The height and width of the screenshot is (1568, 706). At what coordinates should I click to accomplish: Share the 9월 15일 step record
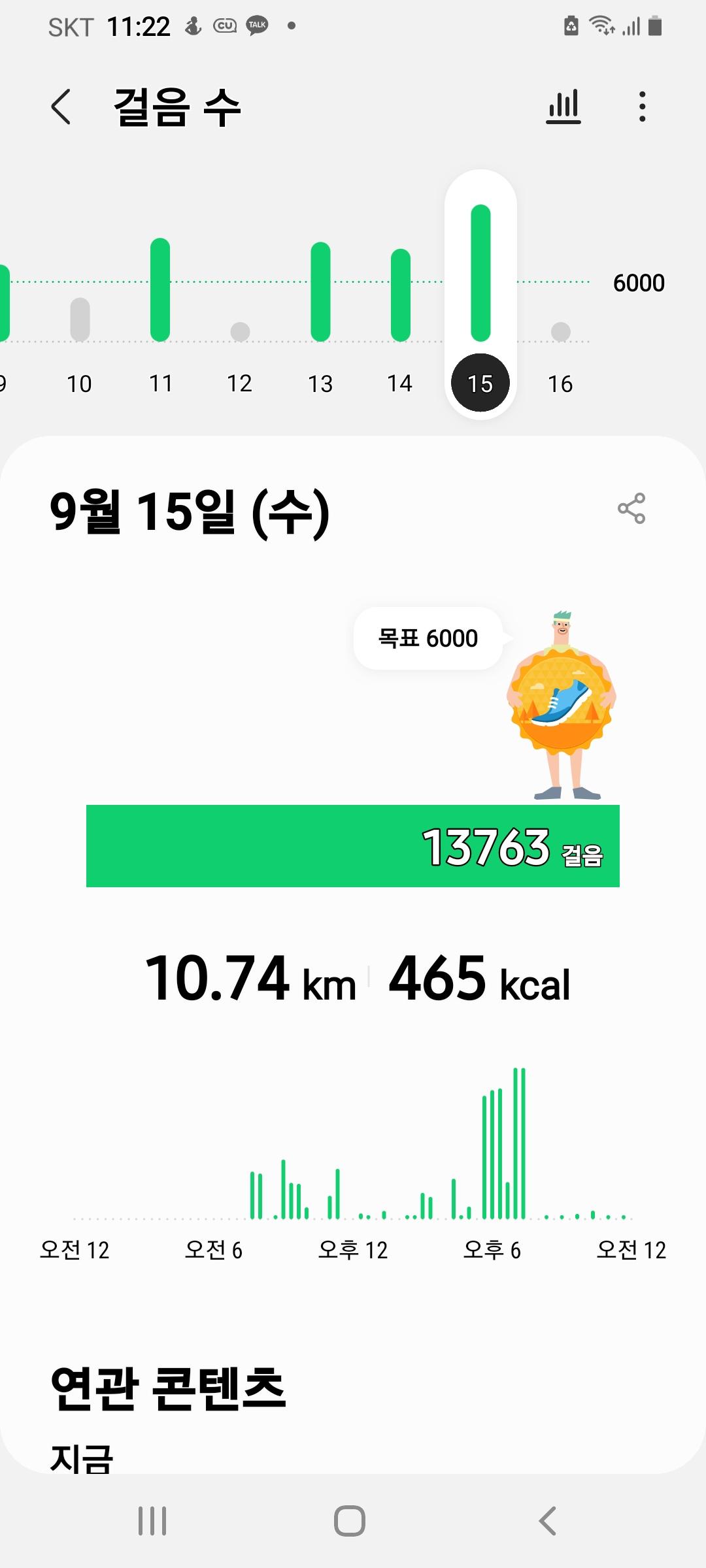(x=631, y=508)
